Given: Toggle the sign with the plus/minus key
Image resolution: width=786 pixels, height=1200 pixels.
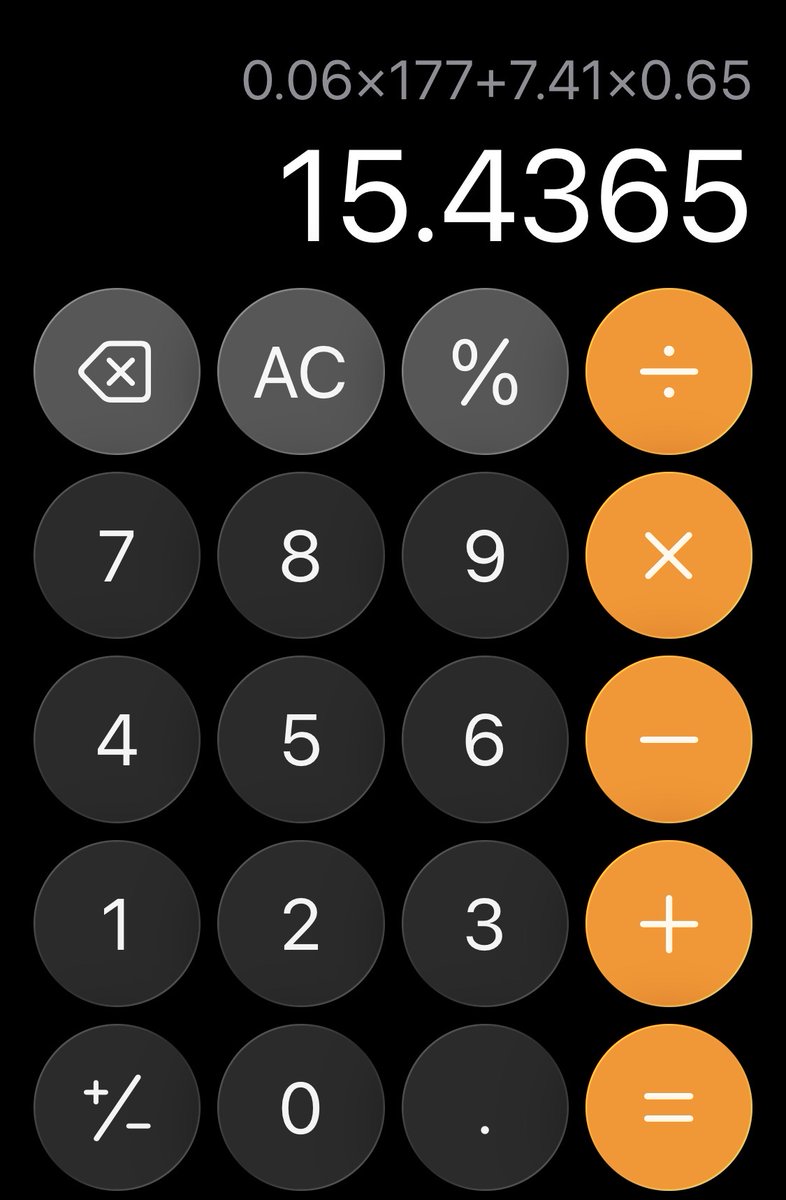Looking at the screenshot, I should pyautogui.click(x=116, y=1109).
